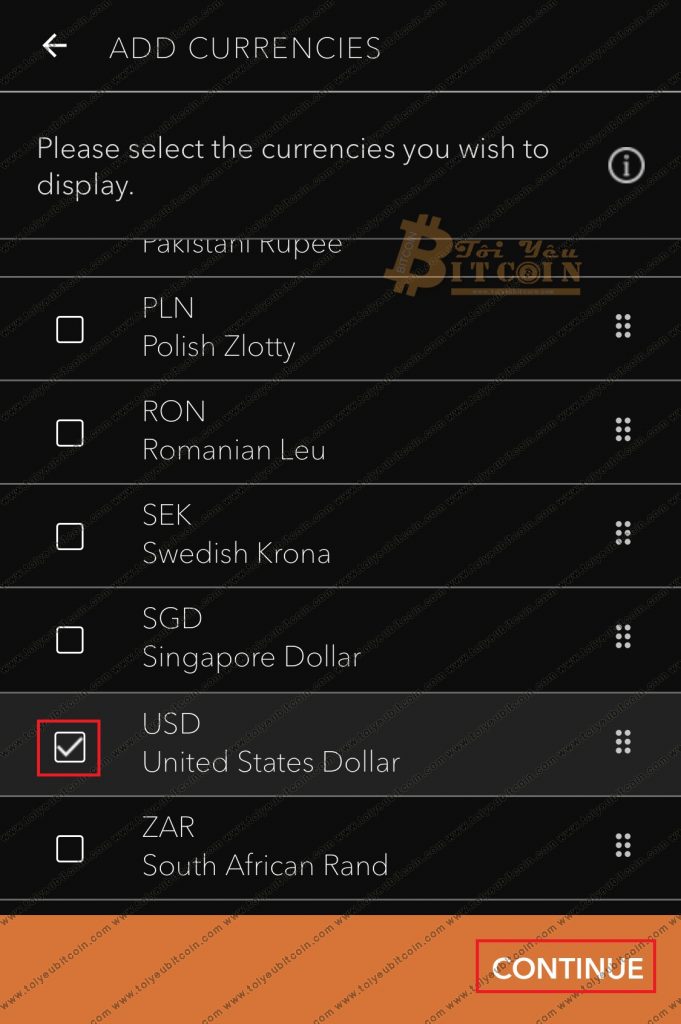Screen dimensions: 681x1024
Task: Uncheck USD United States Dollar
Action: click(x=70, y=746)
